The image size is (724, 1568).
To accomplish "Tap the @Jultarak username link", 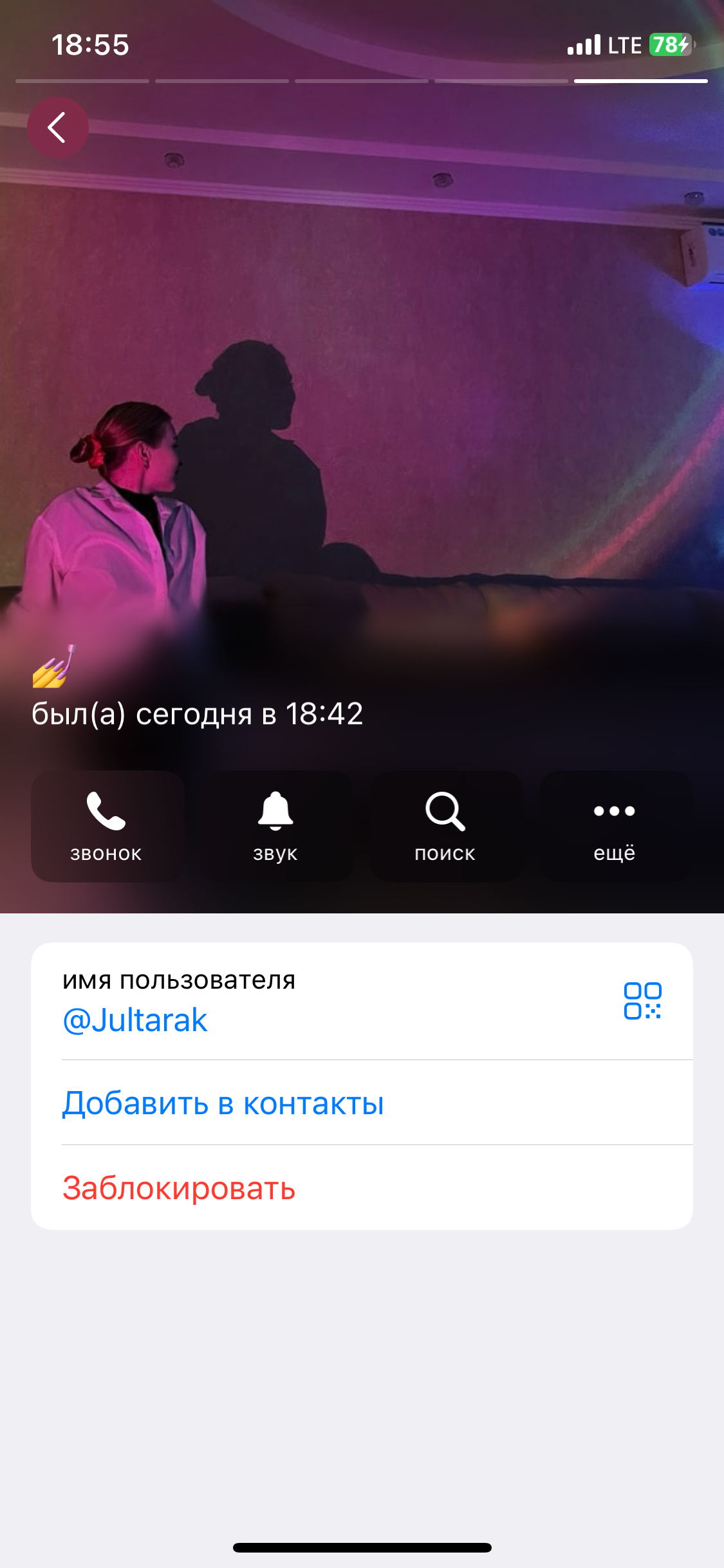I will (135, 1020).
